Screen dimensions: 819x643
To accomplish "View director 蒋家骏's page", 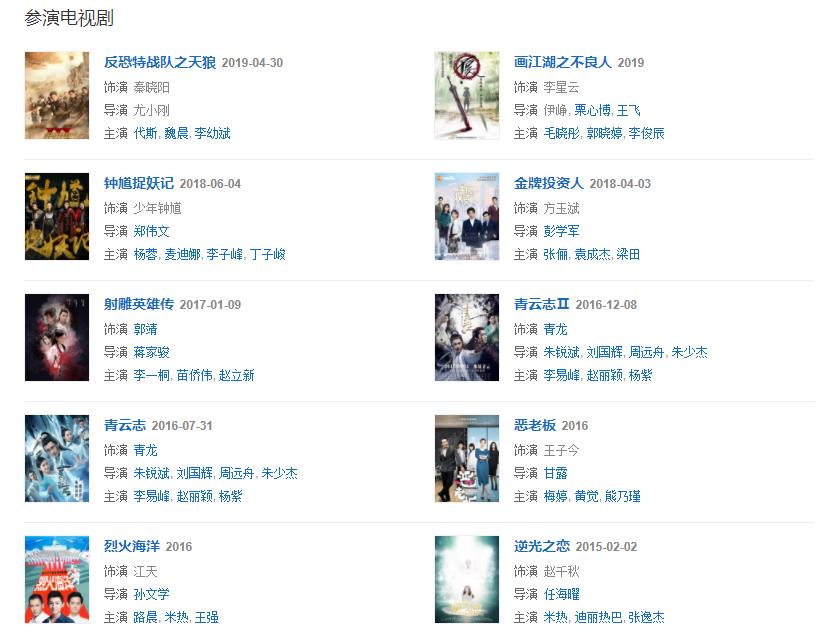I will (x=151, y=352).
